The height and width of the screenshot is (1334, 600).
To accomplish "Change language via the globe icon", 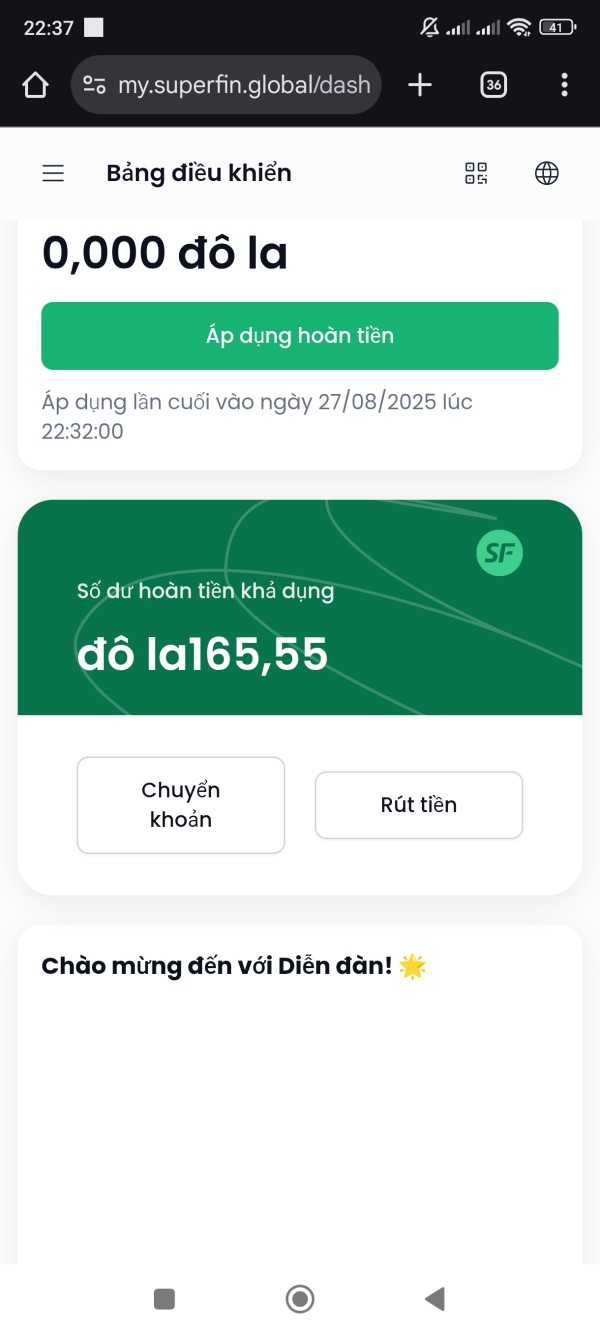I will coord(547,173).
